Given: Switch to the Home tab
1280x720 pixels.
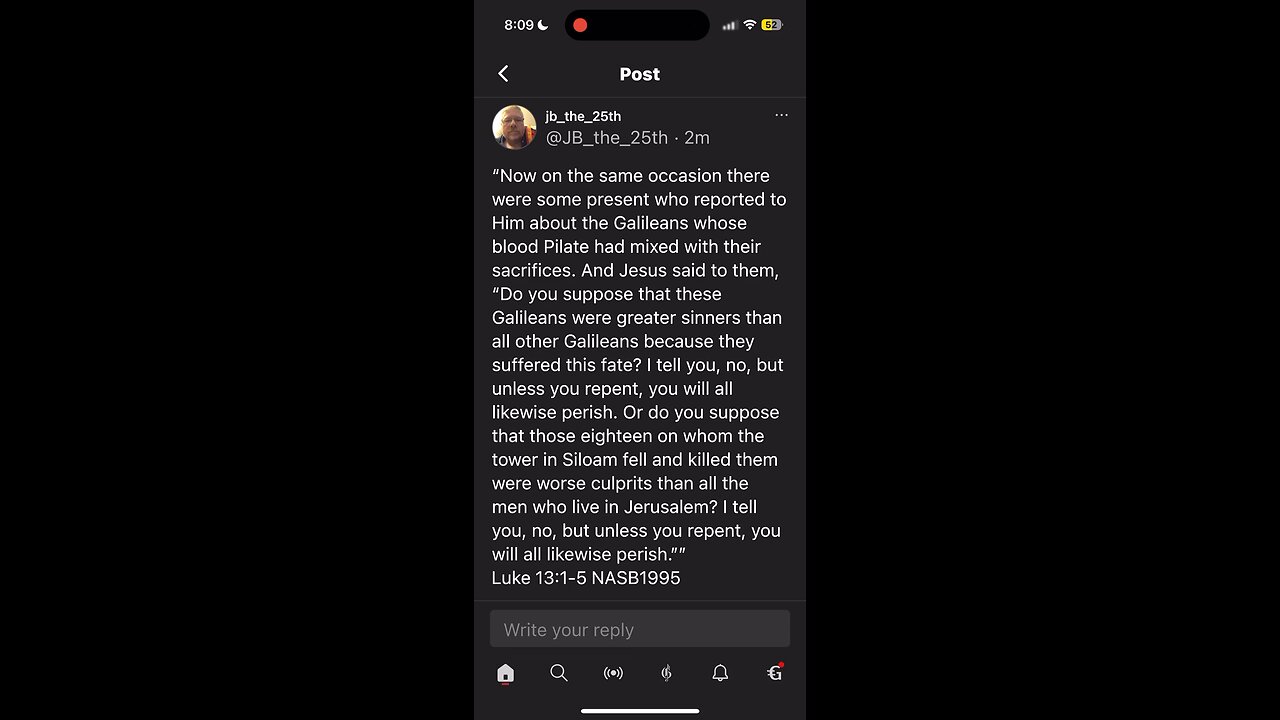Looking at the screenshot, I should click(505, 673).
